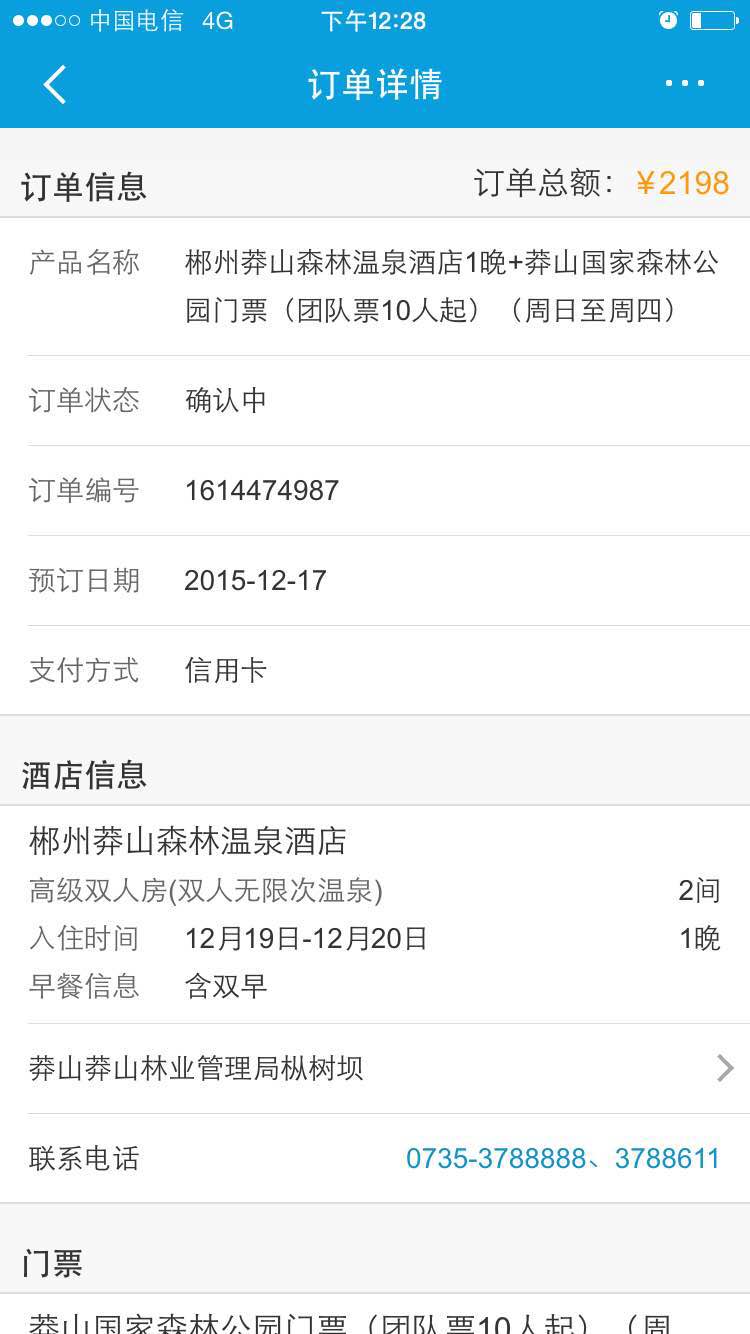
Task: Go back using the header arrow
Action: coord(55,84)
